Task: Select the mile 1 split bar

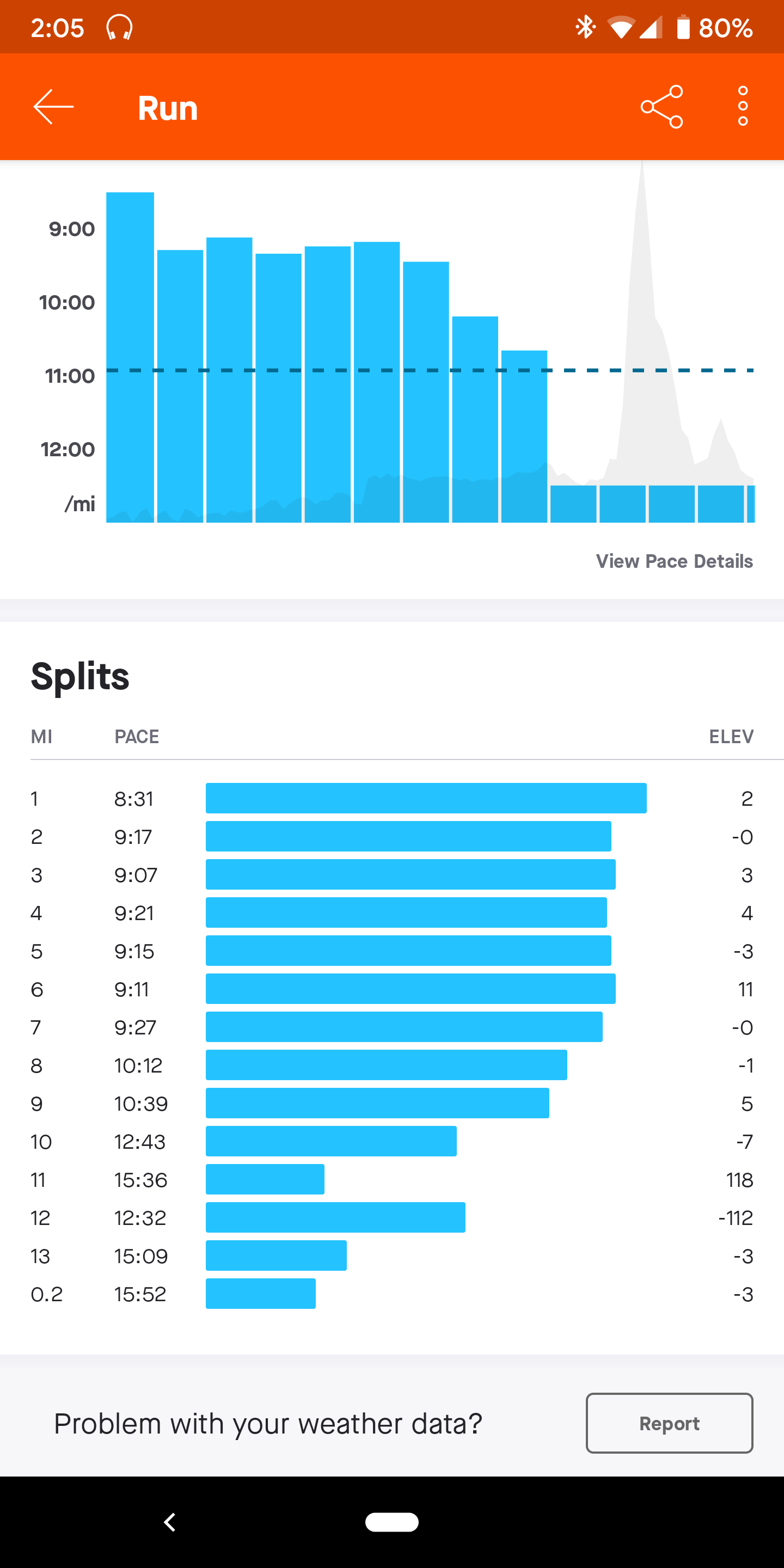Action: 426,799
